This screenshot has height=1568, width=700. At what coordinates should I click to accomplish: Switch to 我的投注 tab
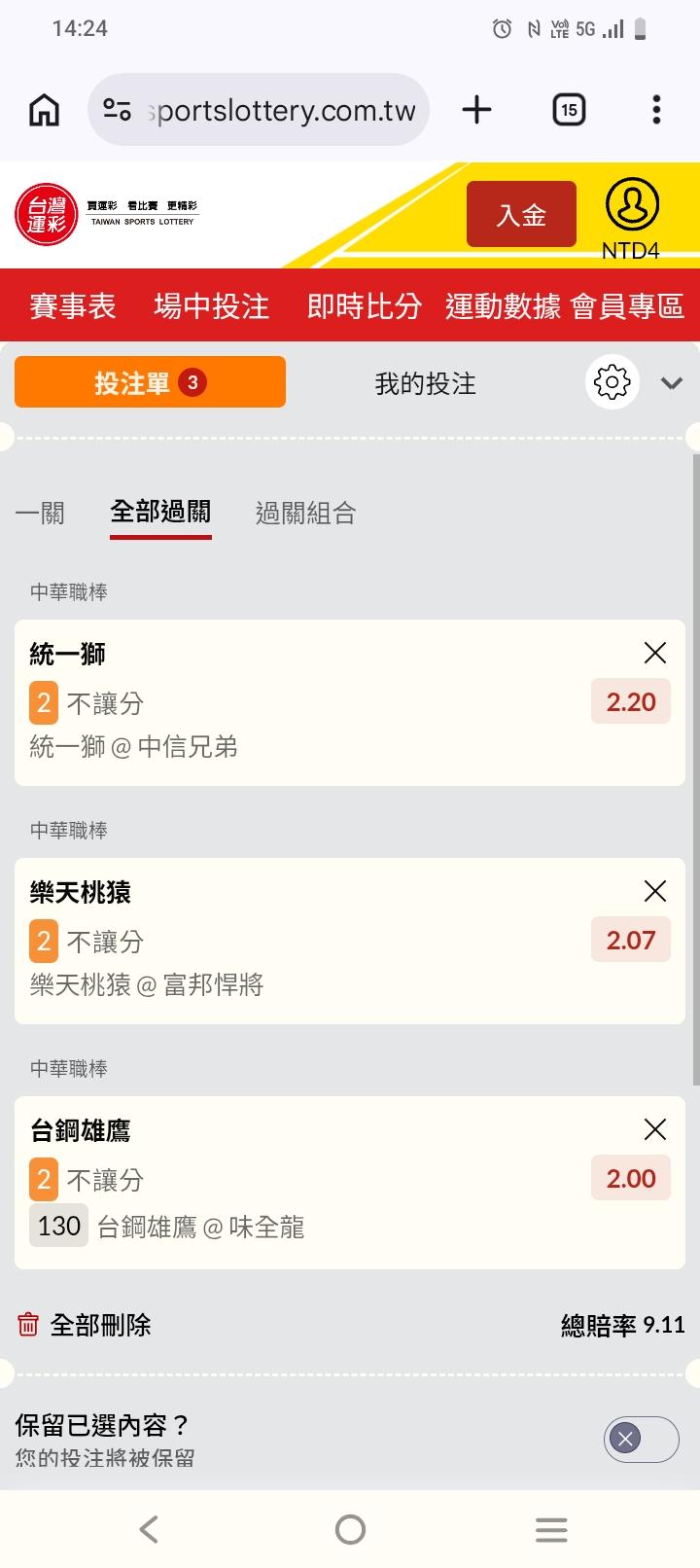pos(426,383)
